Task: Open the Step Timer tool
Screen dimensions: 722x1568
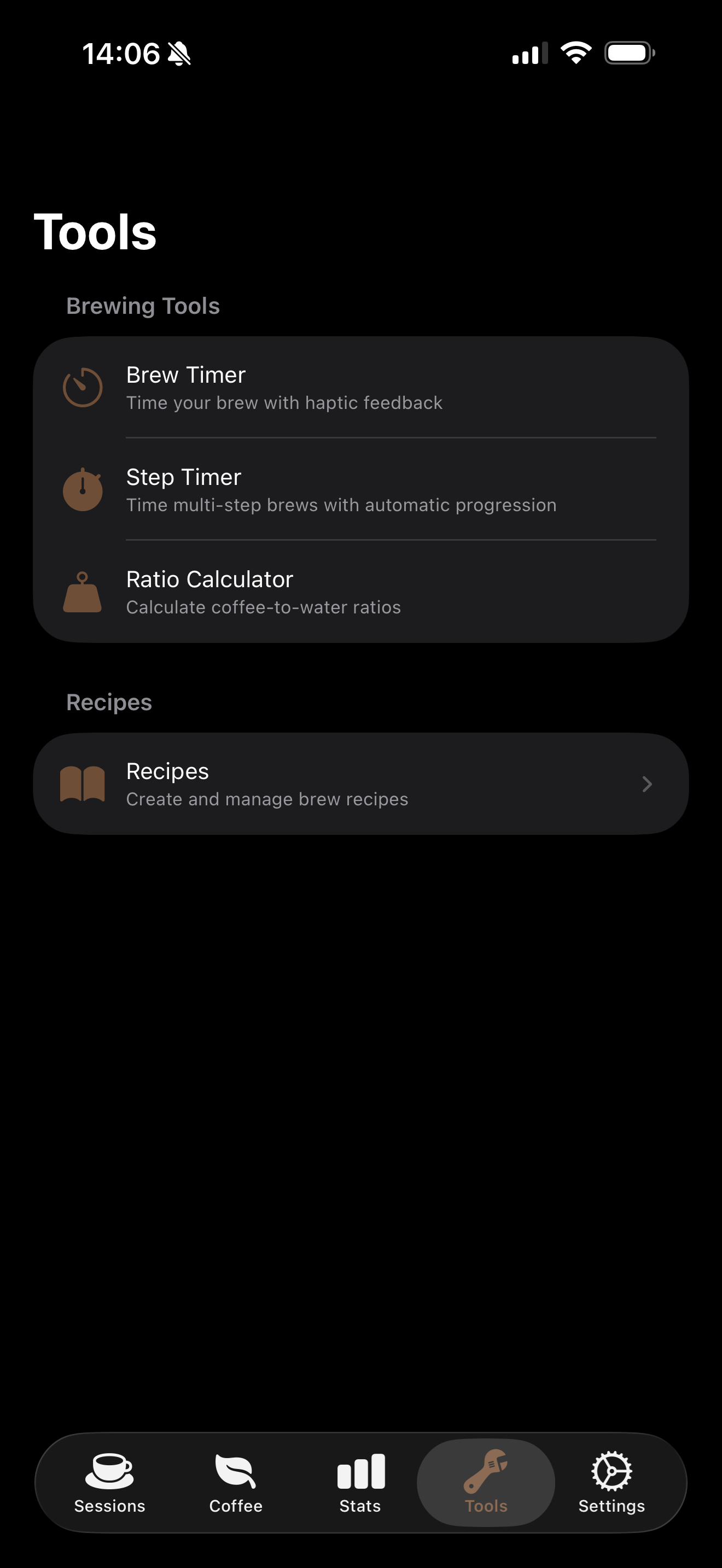Action: (341, 490)
